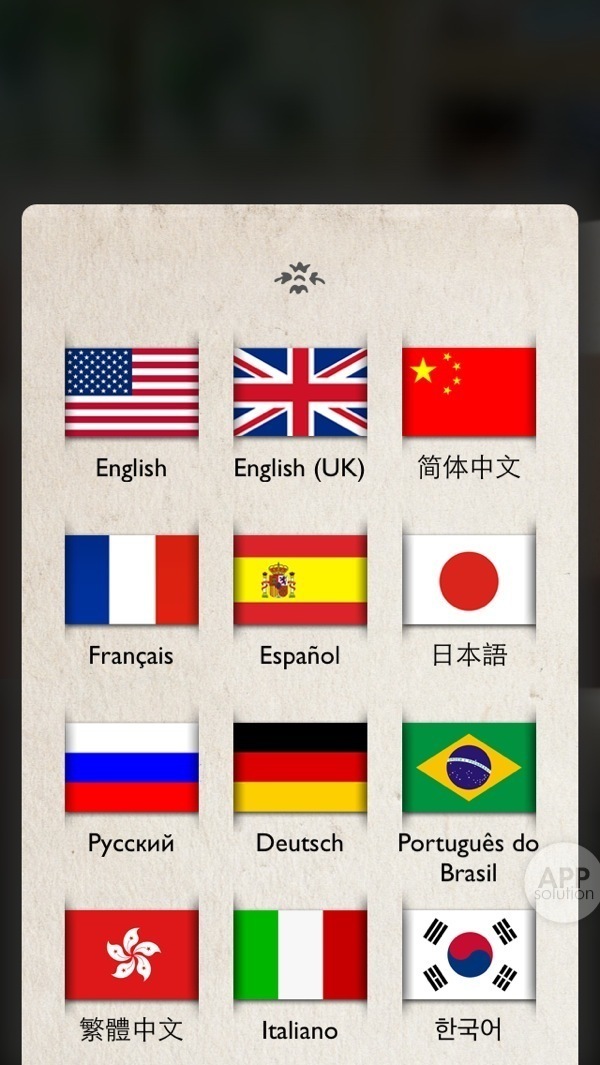The image size is (600, 1065).
Task: Choose Русский as the language
Action: click(131, 768)
